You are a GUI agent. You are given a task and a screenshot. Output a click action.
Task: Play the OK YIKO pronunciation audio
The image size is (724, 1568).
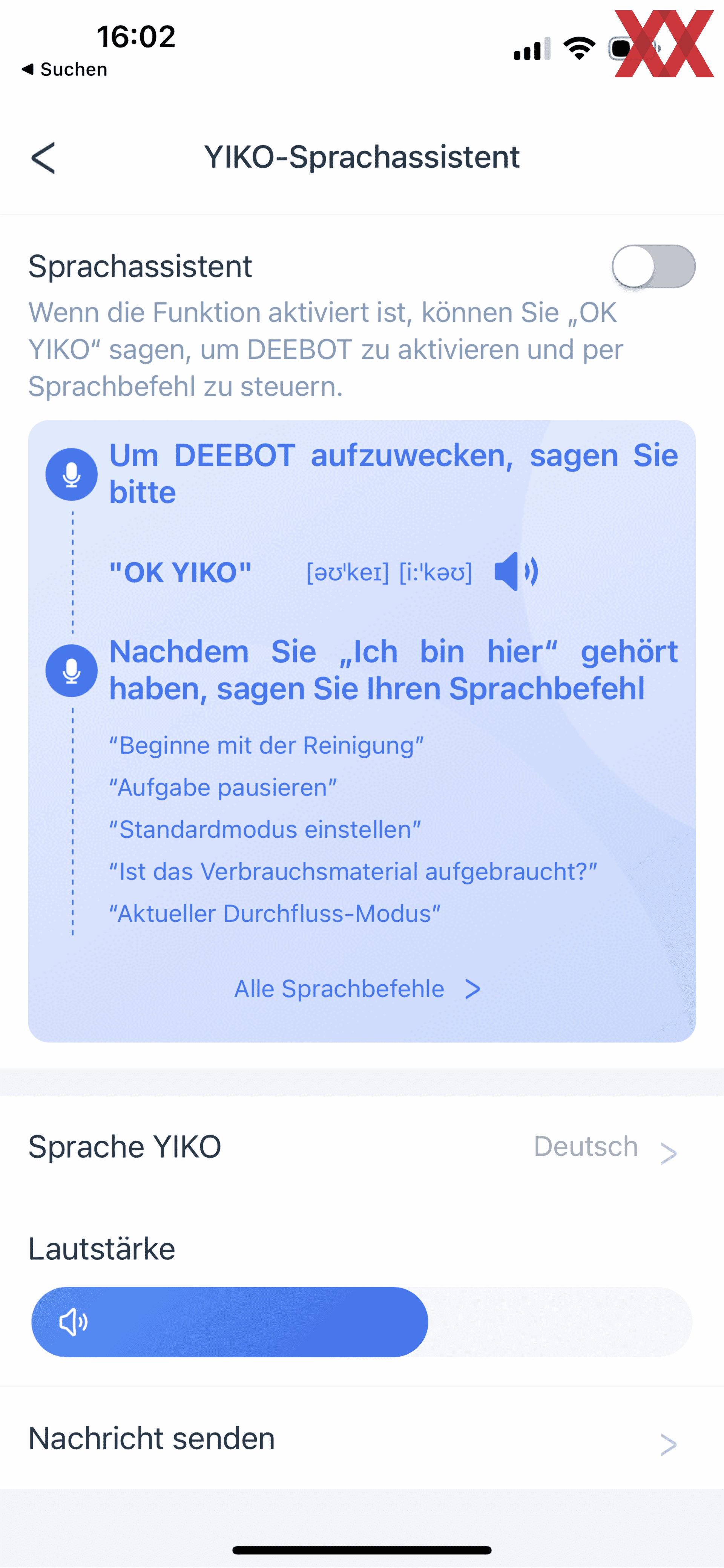point(516,572)
